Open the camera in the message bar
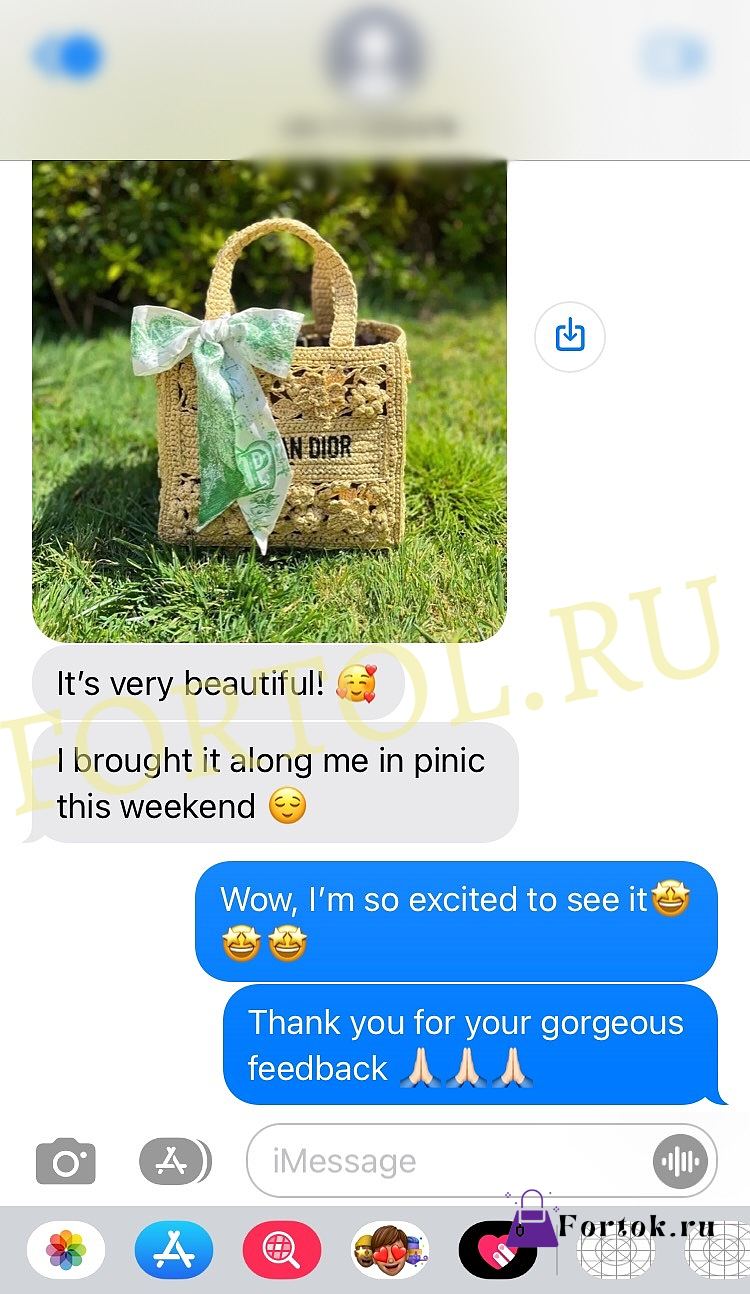 coord(66,1162)
